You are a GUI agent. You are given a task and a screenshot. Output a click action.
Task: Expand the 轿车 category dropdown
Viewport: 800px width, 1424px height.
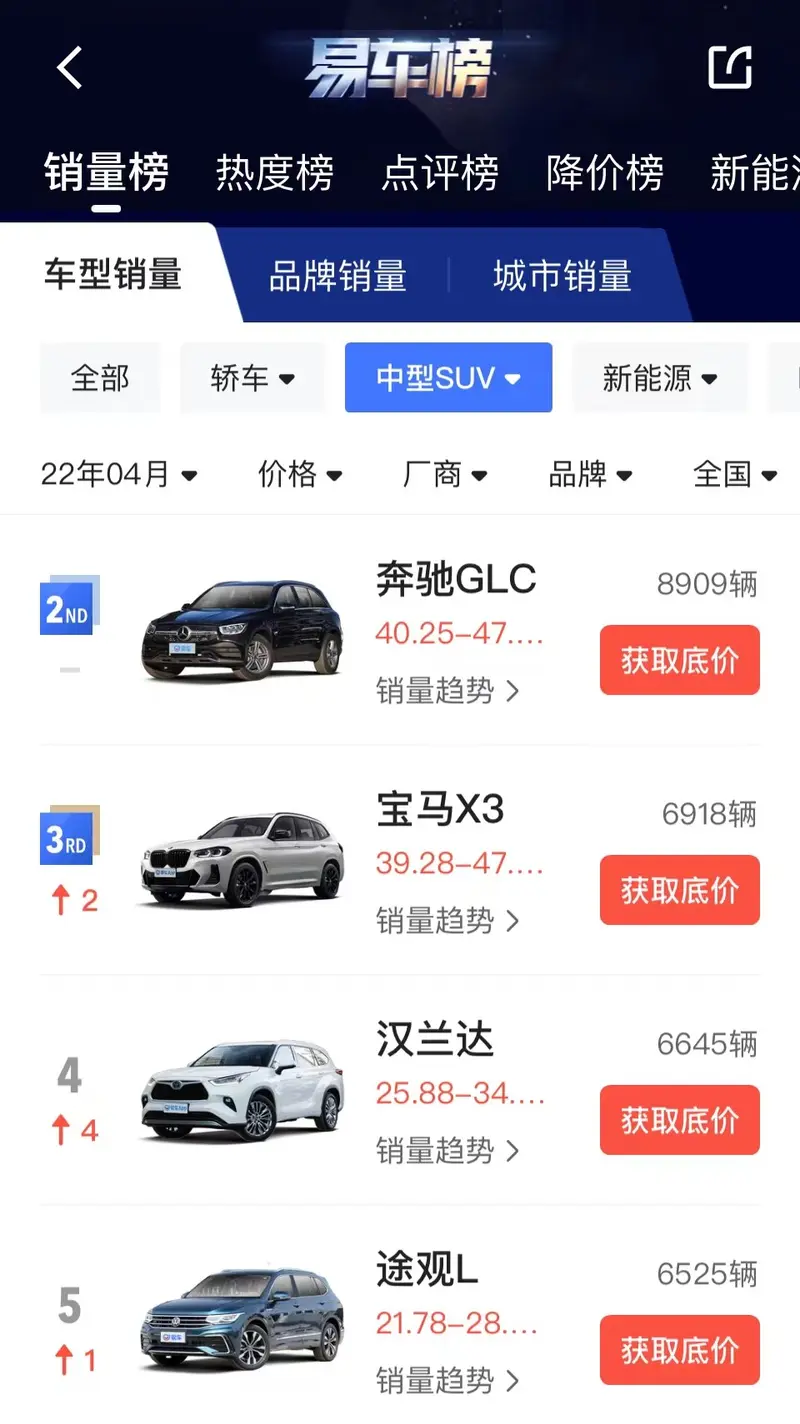(x=253, y=378)
